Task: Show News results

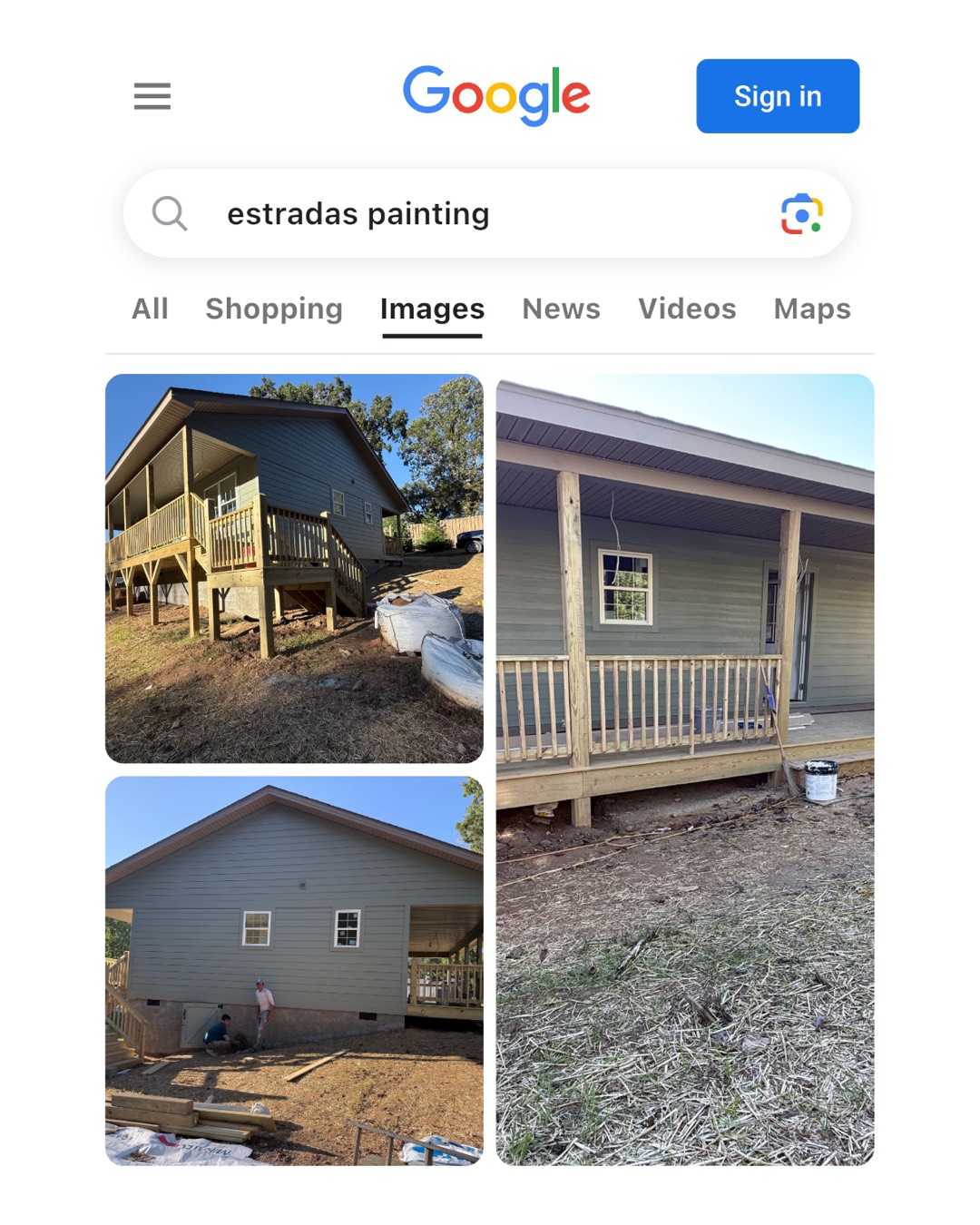Action: point(561,309)
